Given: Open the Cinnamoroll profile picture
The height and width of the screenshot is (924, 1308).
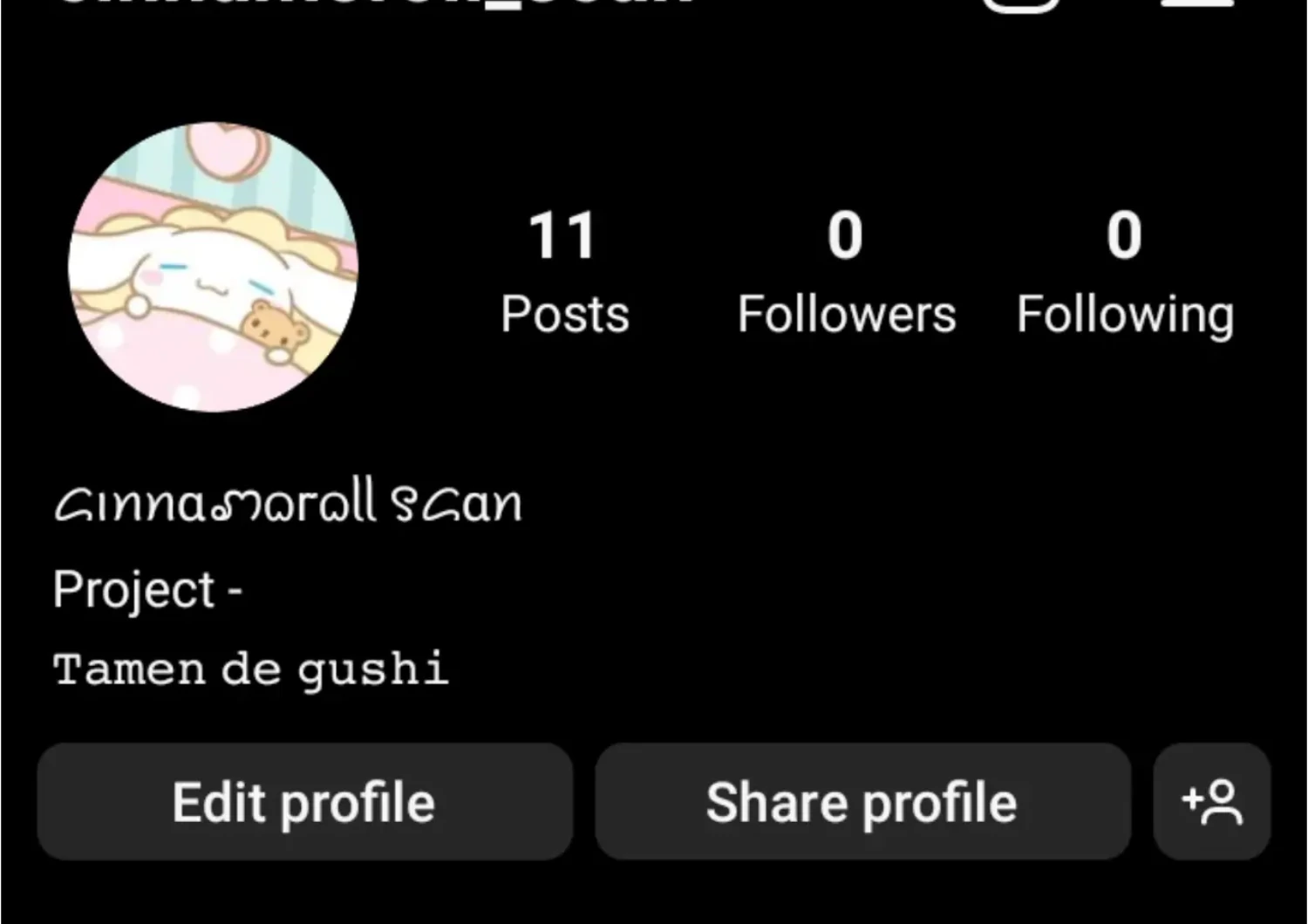Looking at the screenshot, I should click(x=214, y=267).
